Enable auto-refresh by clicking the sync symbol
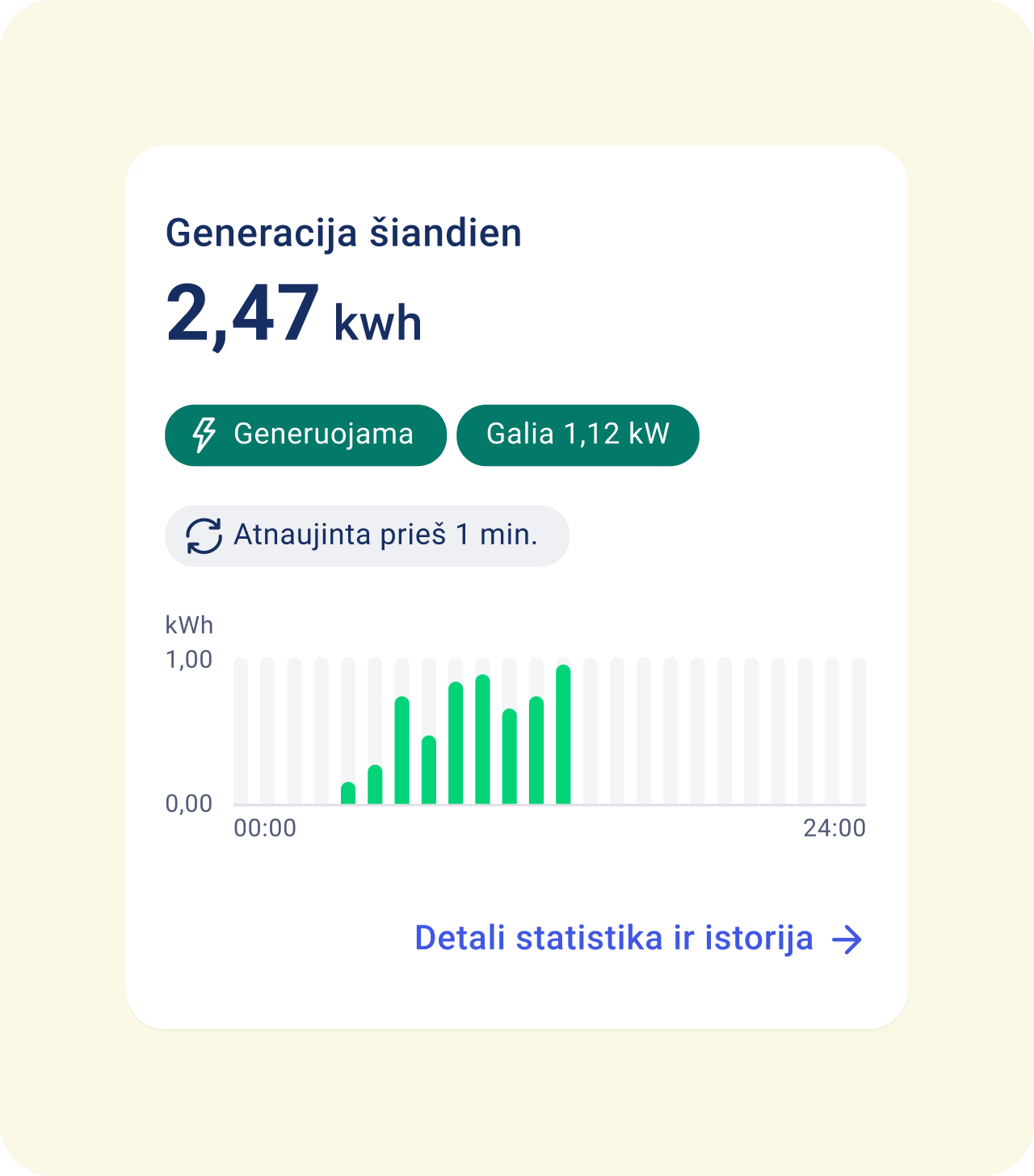The height and width of the screenshot is (1176, 1034). coord(204,535)
